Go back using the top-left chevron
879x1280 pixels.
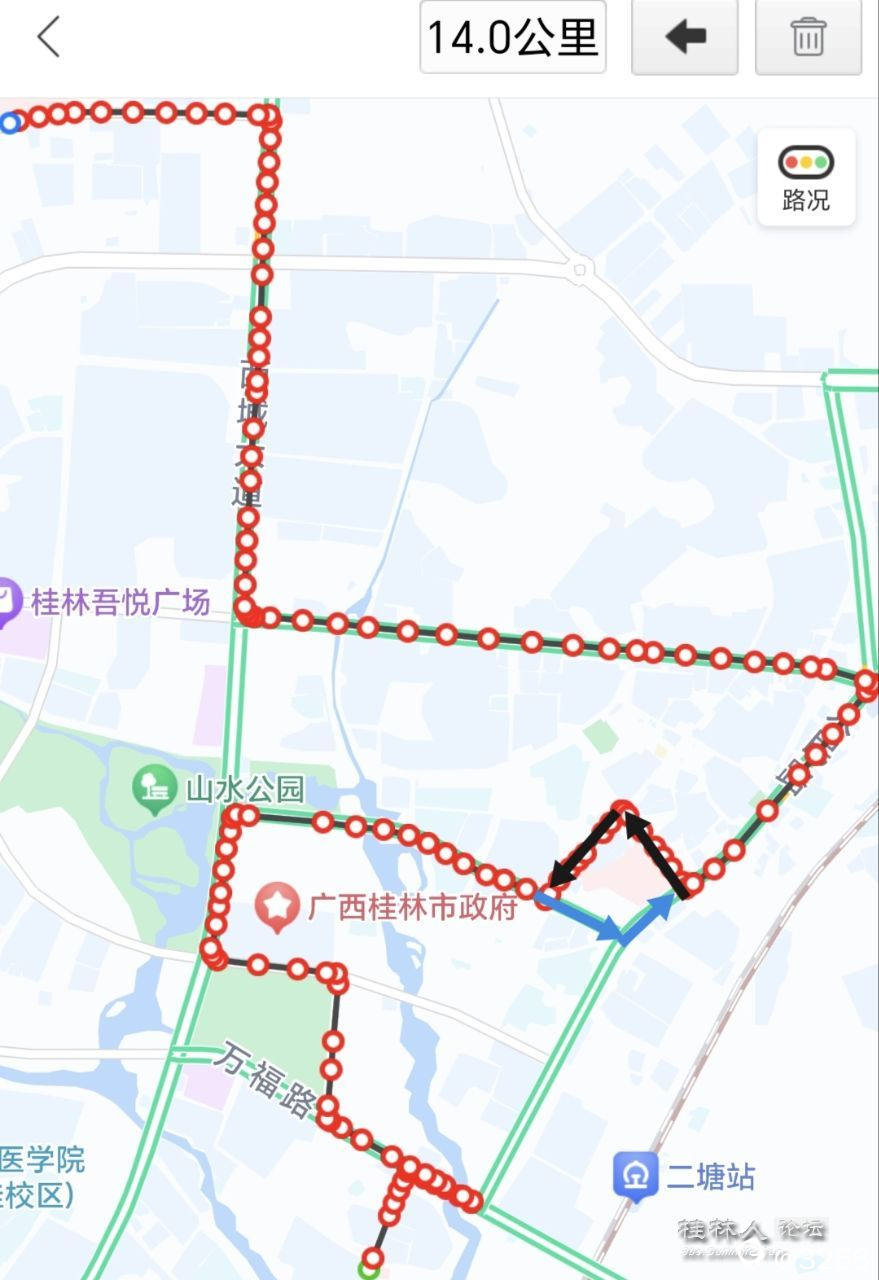[x=48, y=38]
